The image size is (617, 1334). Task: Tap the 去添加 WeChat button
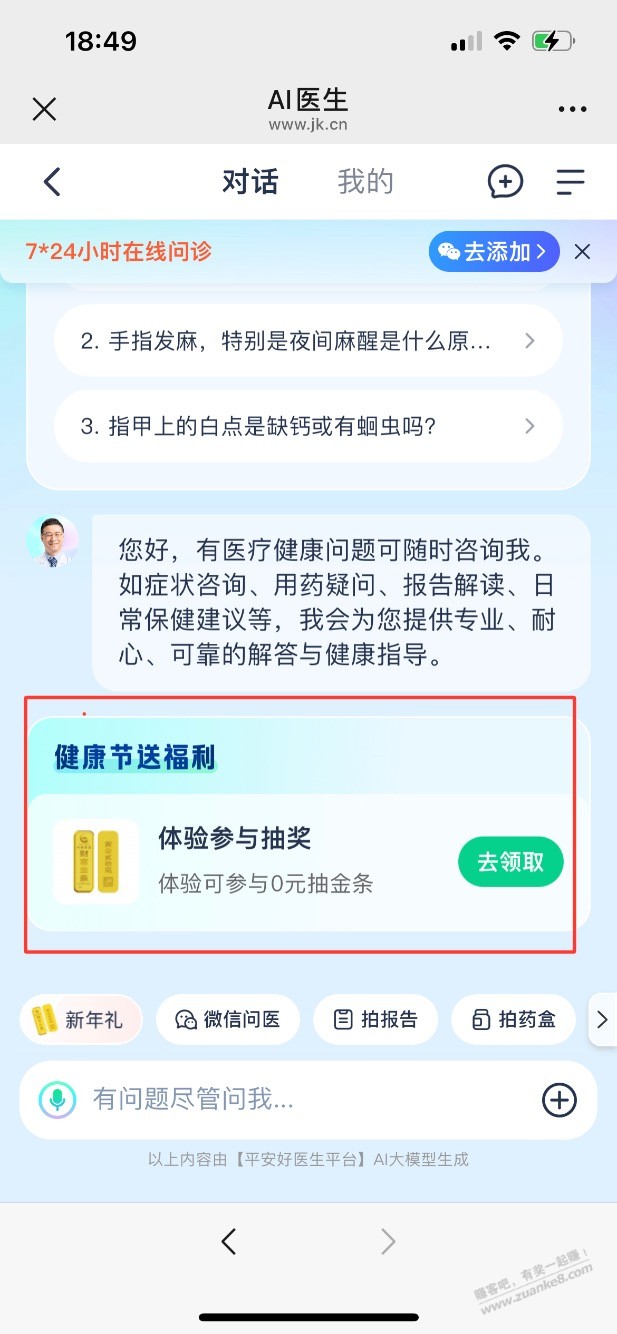(x=493, y=252)
